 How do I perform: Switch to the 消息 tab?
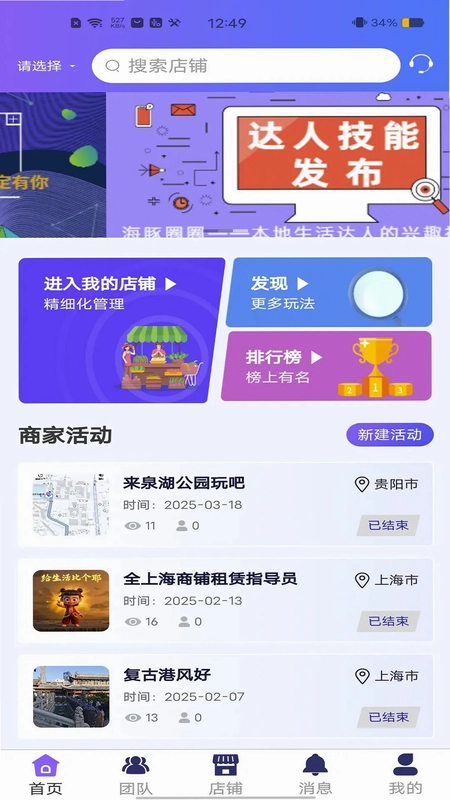(315, 774)
